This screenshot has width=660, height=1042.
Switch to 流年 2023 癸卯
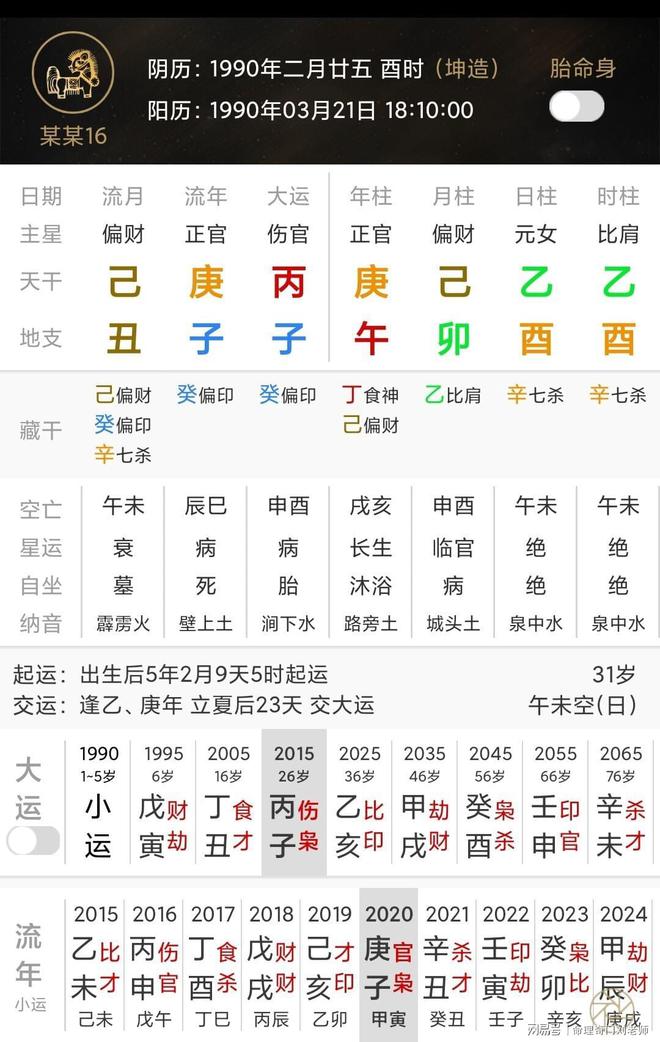[564, 965]
